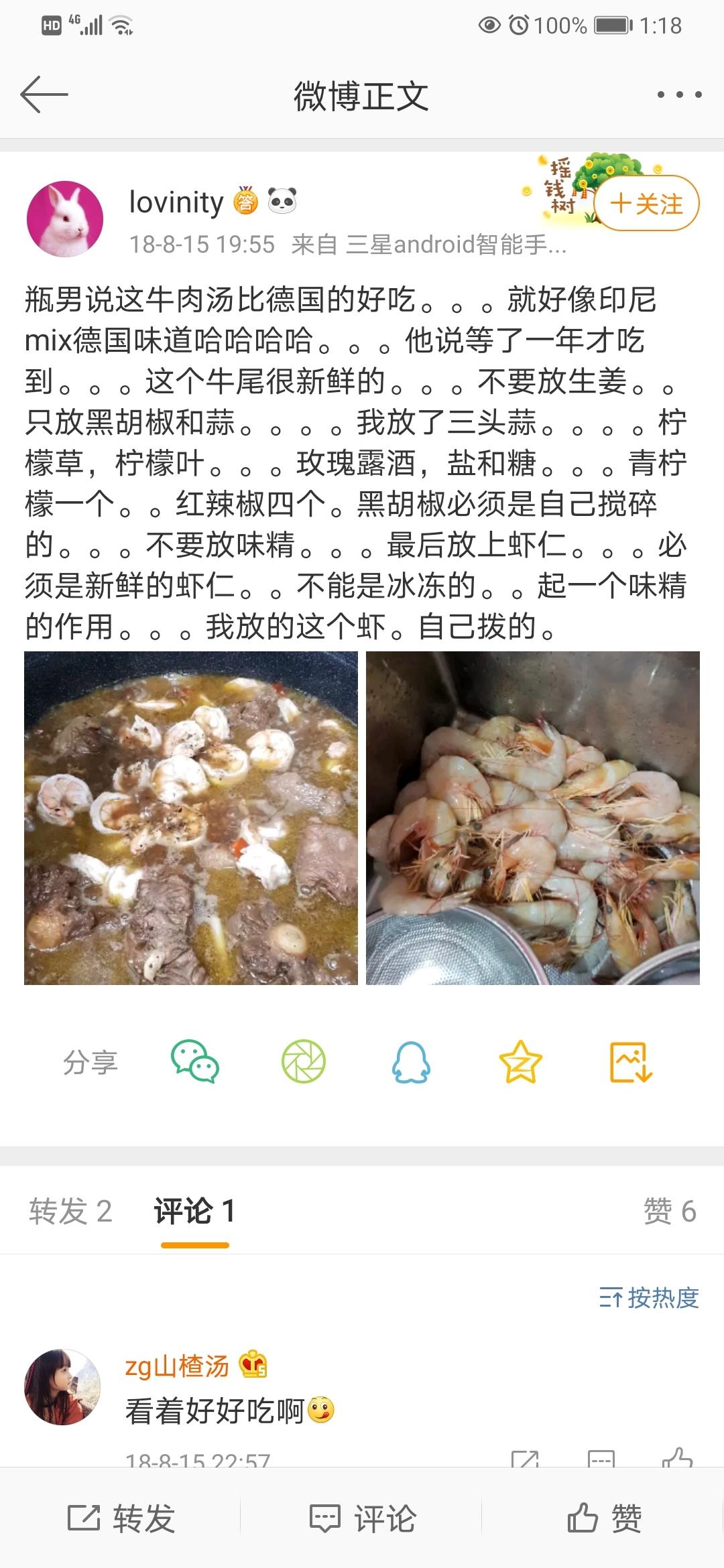Open the beef soup photo
The image size is (724, 1568).
click(191, 818)
